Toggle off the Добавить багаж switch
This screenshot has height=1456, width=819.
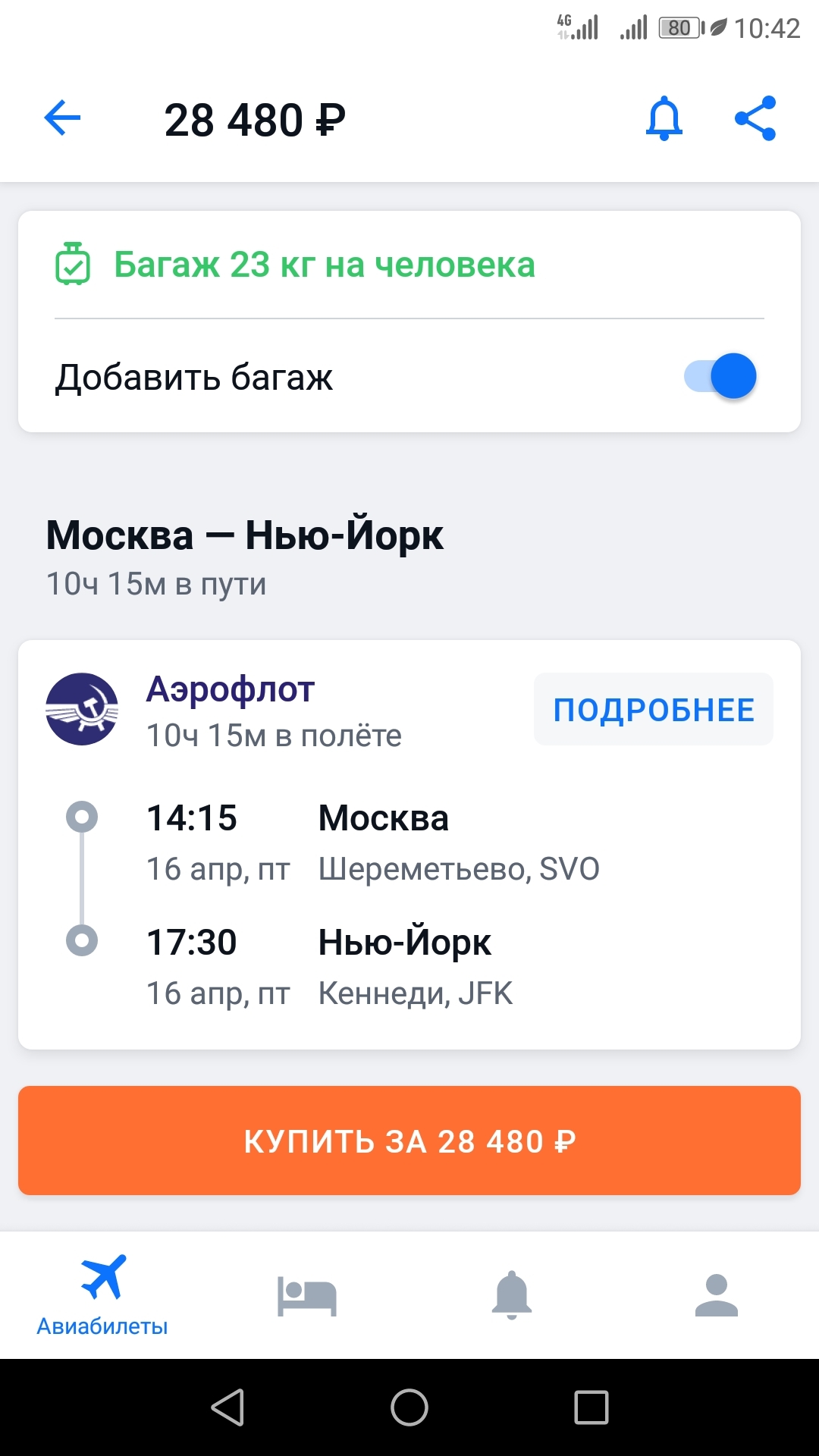click(x=720, y=376)
